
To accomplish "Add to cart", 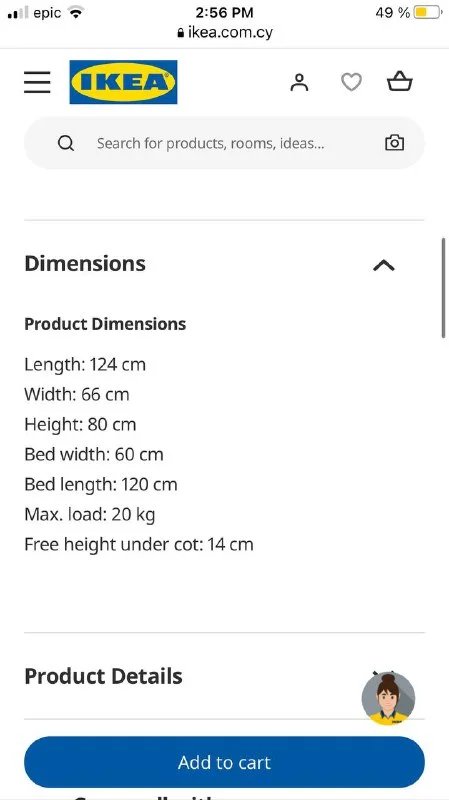I will pos(224,762).
